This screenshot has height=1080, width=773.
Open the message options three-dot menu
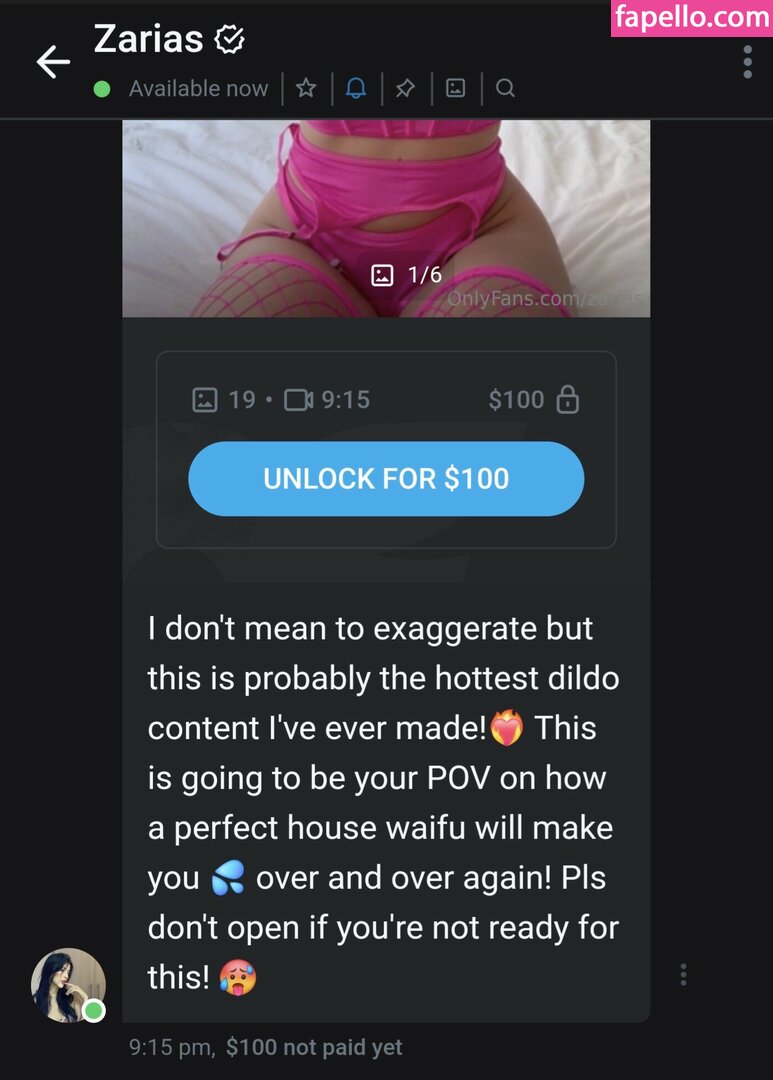683,974
